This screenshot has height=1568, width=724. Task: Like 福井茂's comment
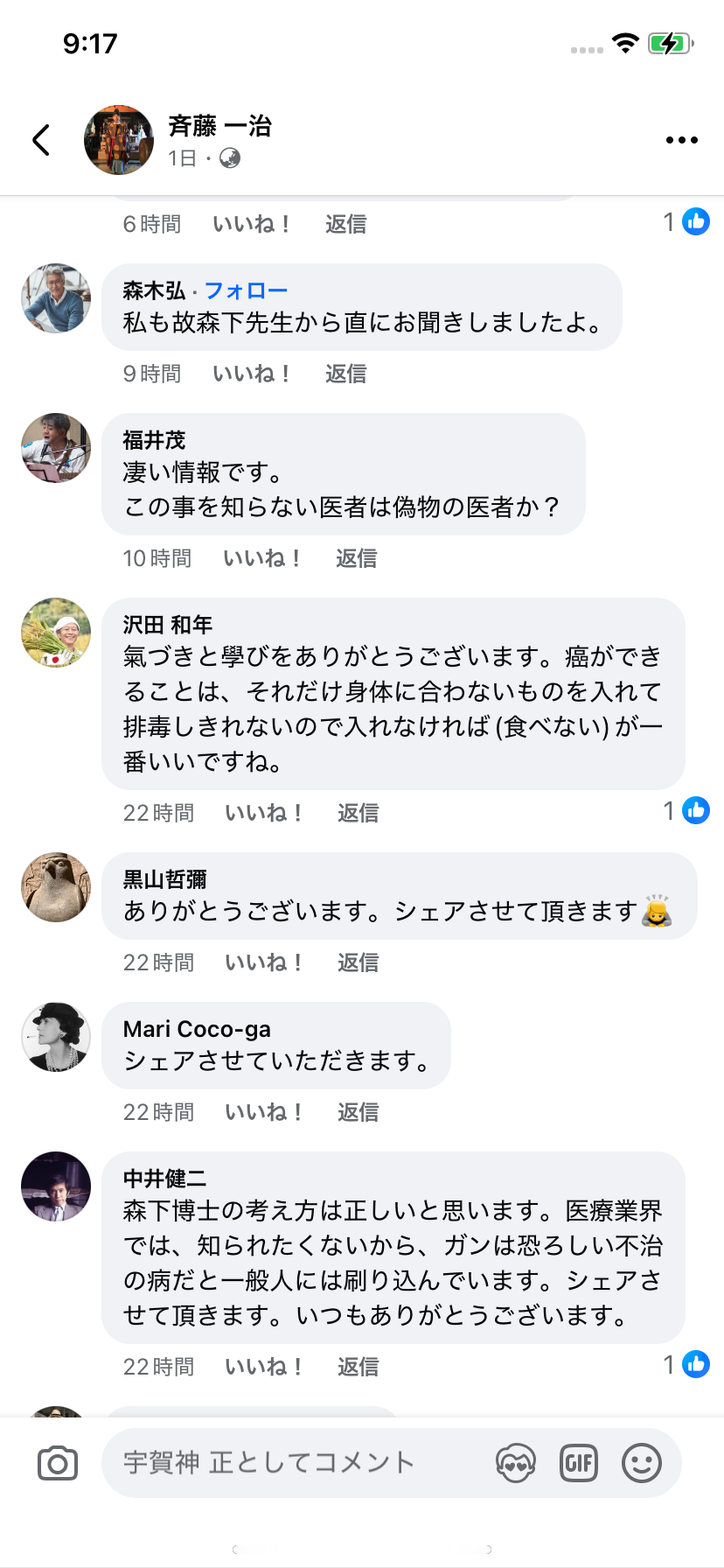click(x=261, y=558)
